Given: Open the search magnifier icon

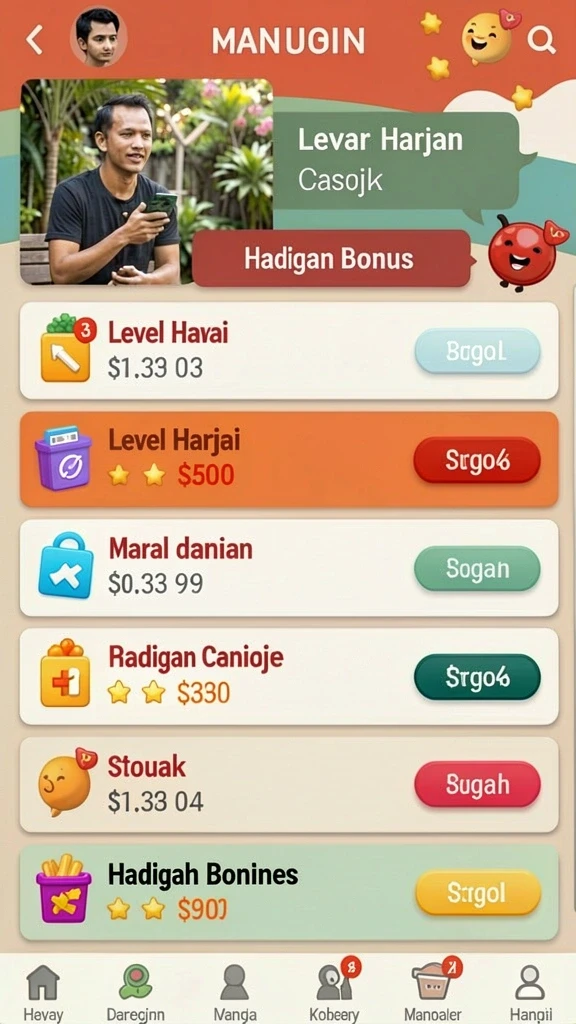Looking at the screenshot, I should pos(541,40).
